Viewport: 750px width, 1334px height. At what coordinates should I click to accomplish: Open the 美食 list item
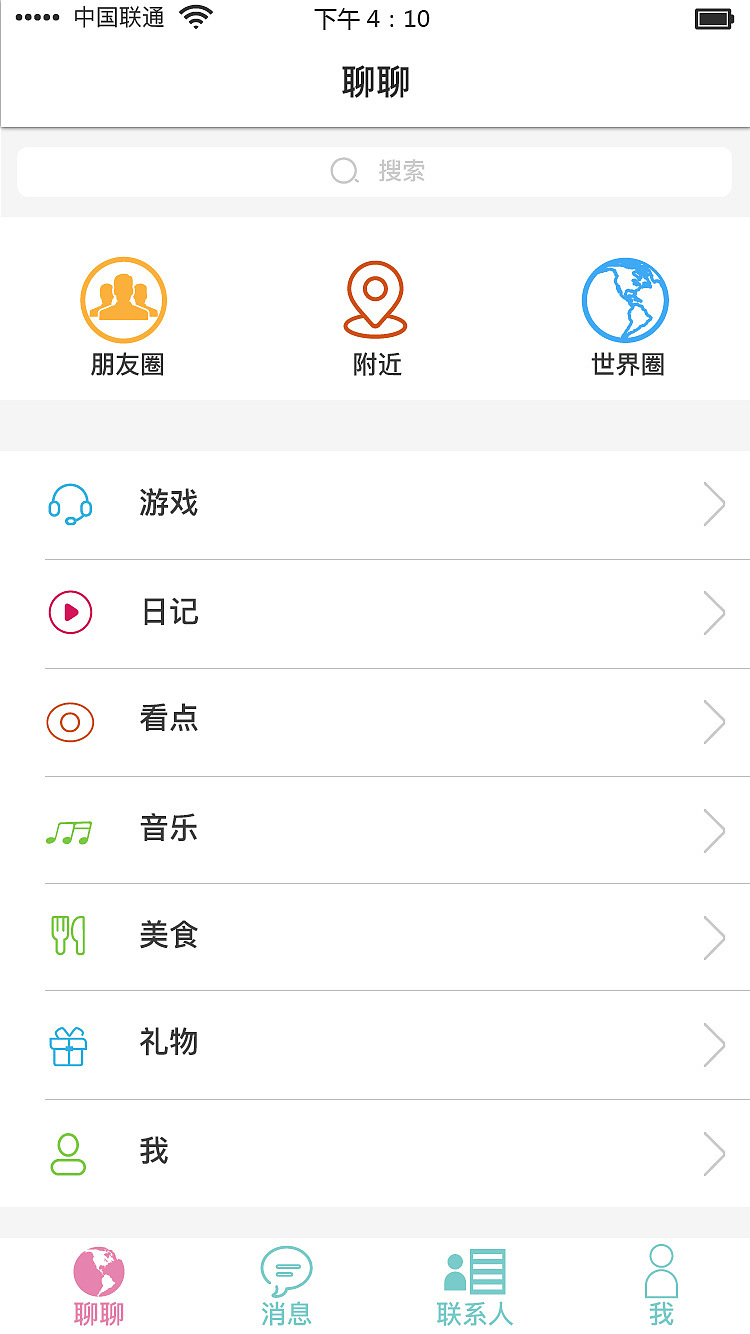pos(375,937)
